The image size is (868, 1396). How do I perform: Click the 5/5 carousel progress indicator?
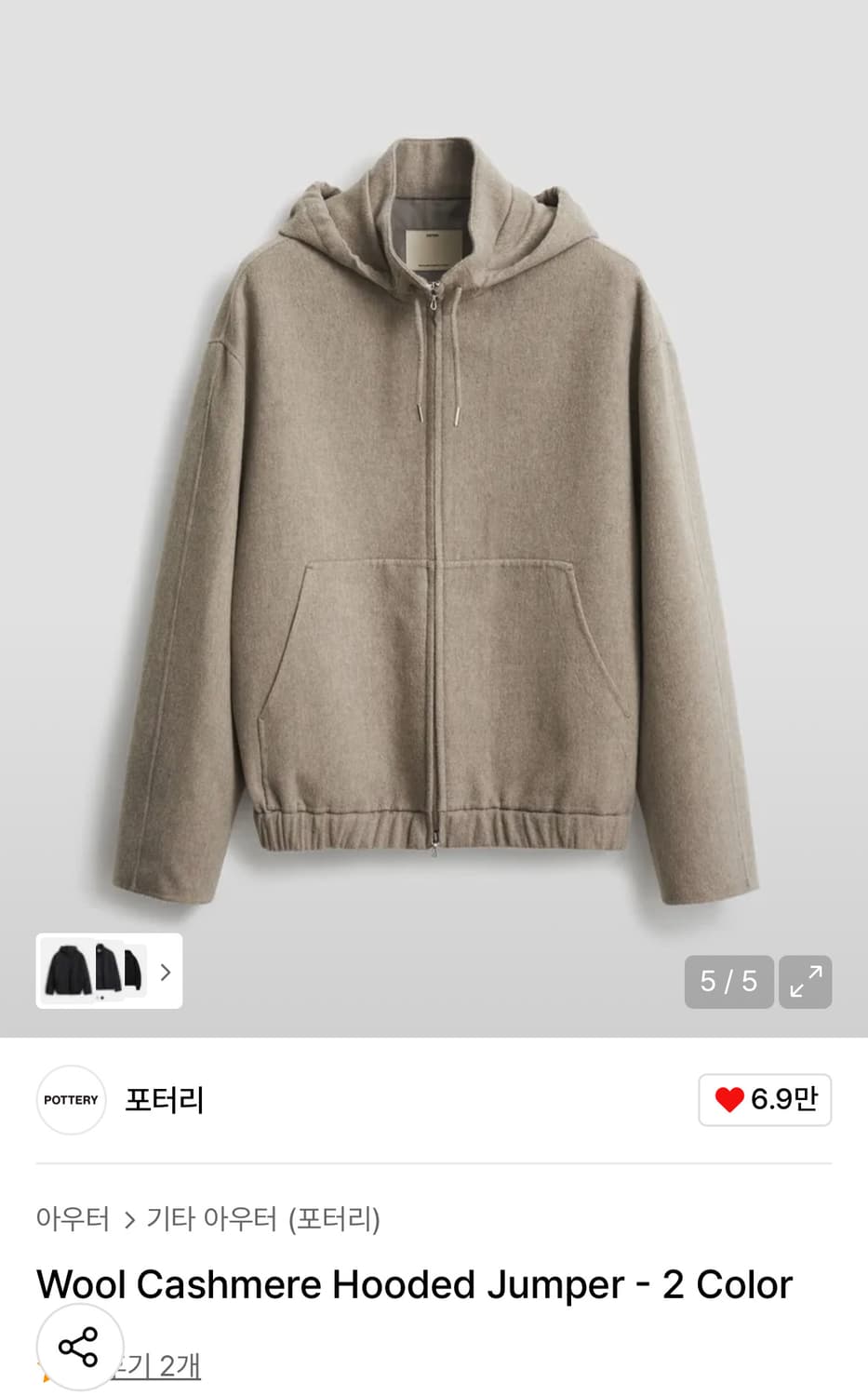coord(728,982)
